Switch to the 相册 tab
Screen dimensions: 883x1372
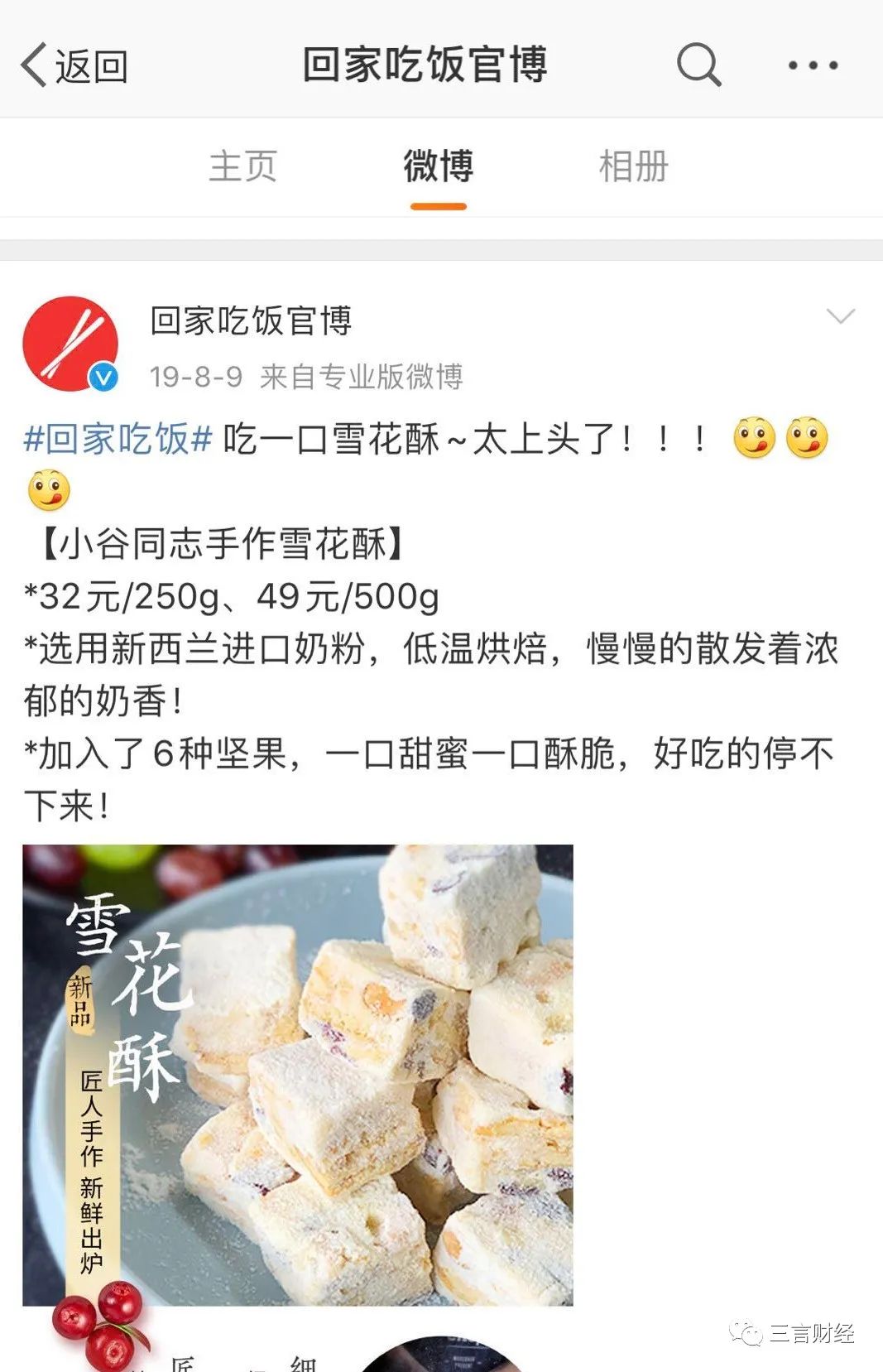coord(634,166)
